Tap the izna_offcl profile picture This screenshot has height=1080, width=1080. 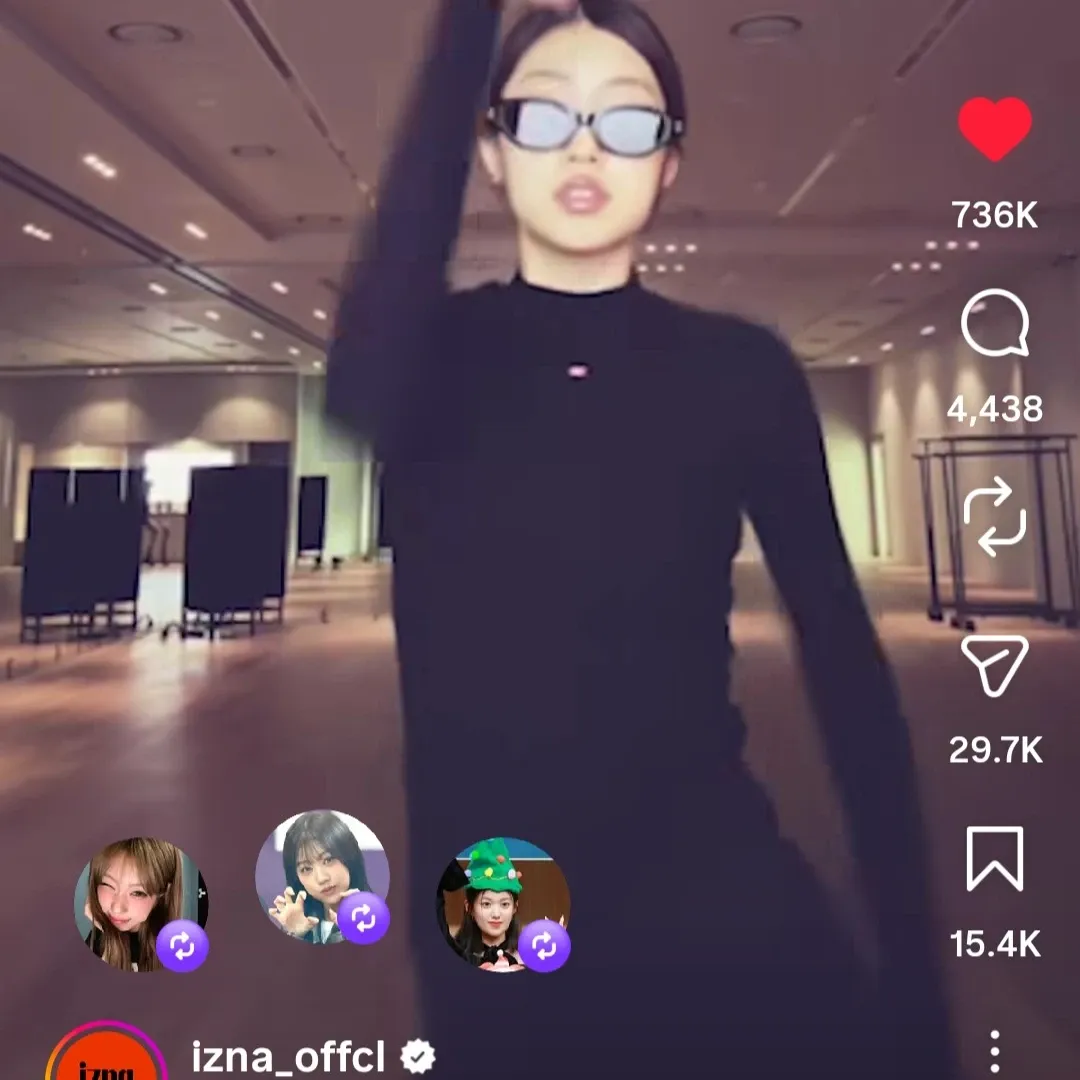(x=105, y=1060)
